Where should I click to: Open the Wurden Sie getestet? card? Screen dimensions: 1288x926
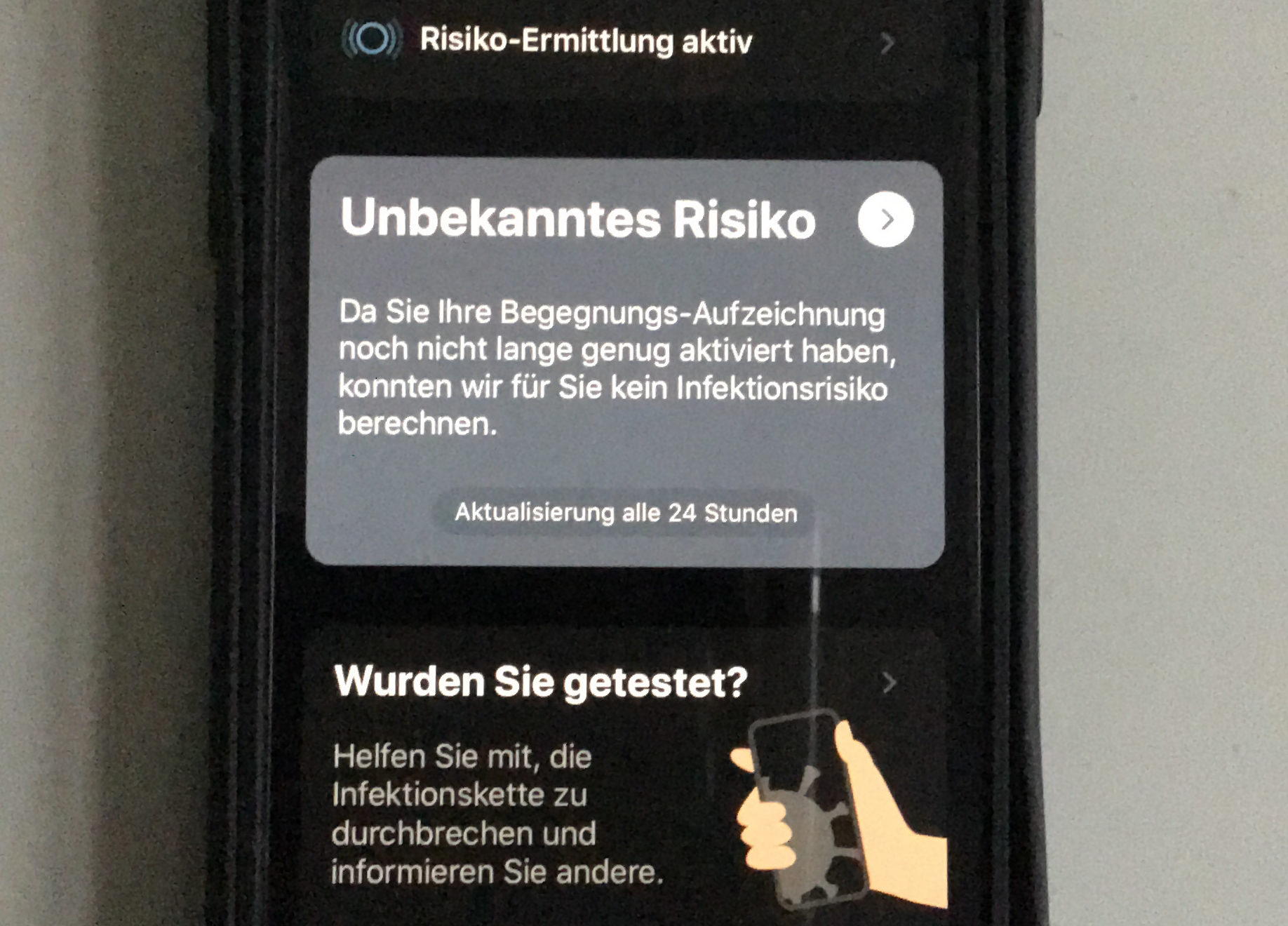540,681
